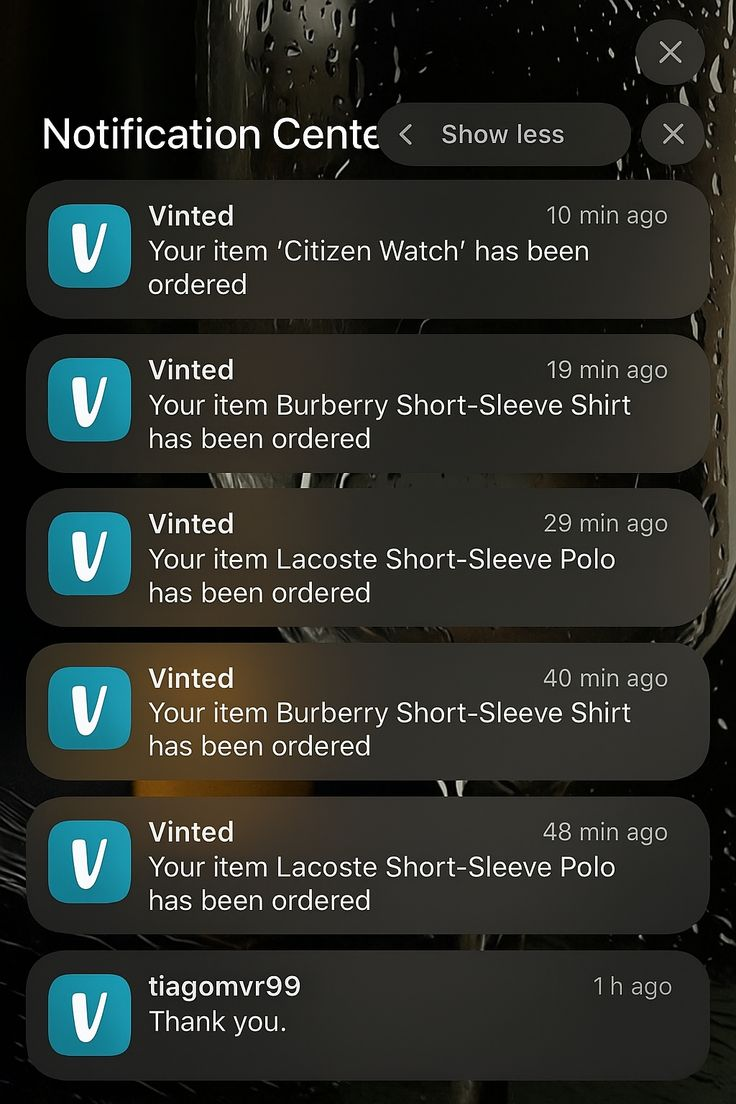Open the Lacoste Polo notification from 29 min ago
The height and width of the screenshot is (1104, 736).
point(368,558)
